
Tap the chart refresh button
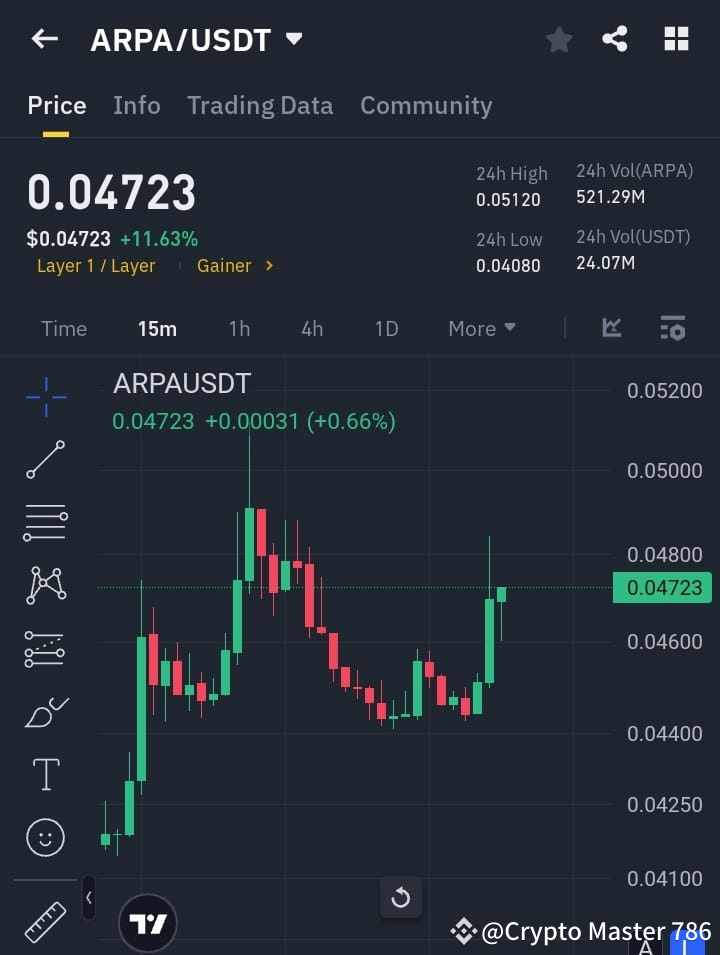[401, 898]
